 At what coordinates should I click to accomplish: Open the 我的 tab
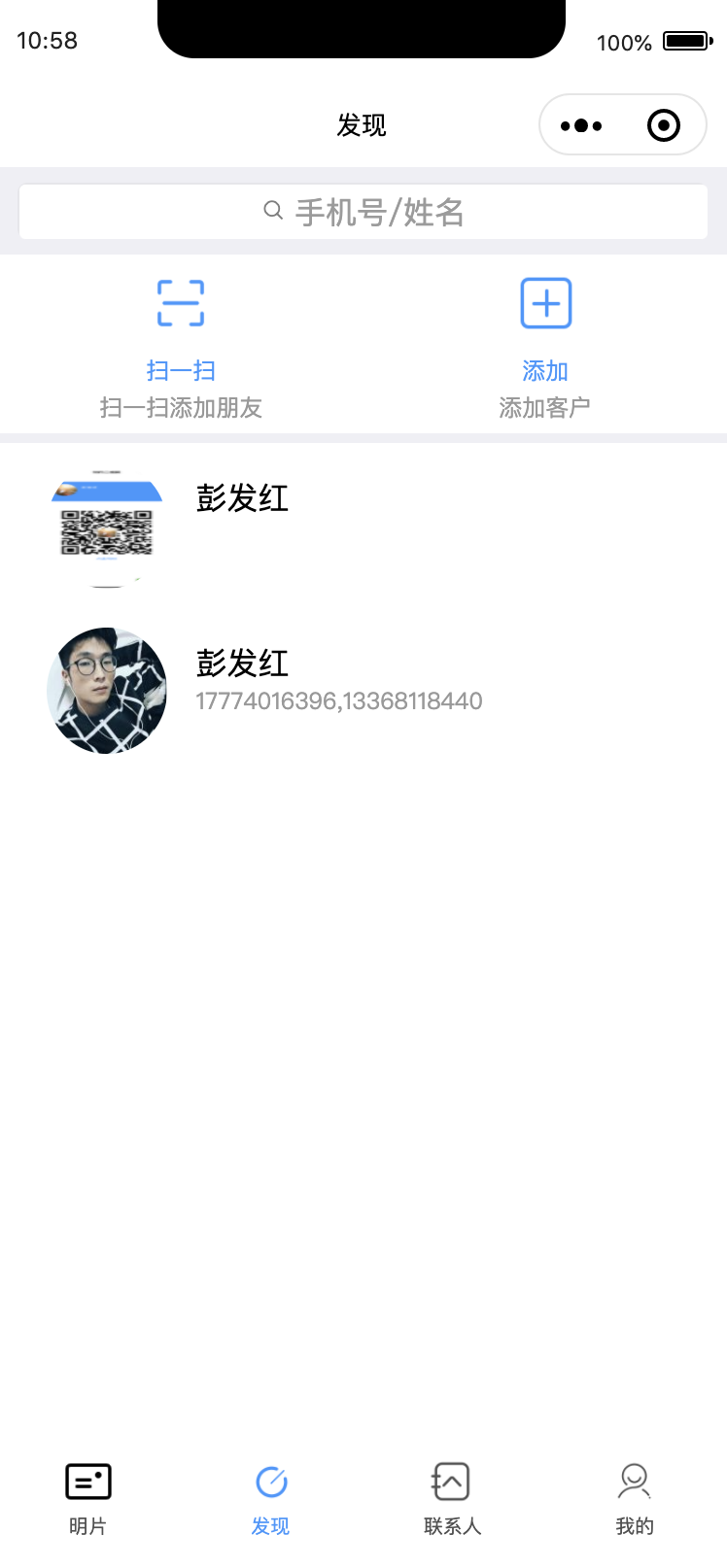pyautogui.click(x=635, y=1498)
